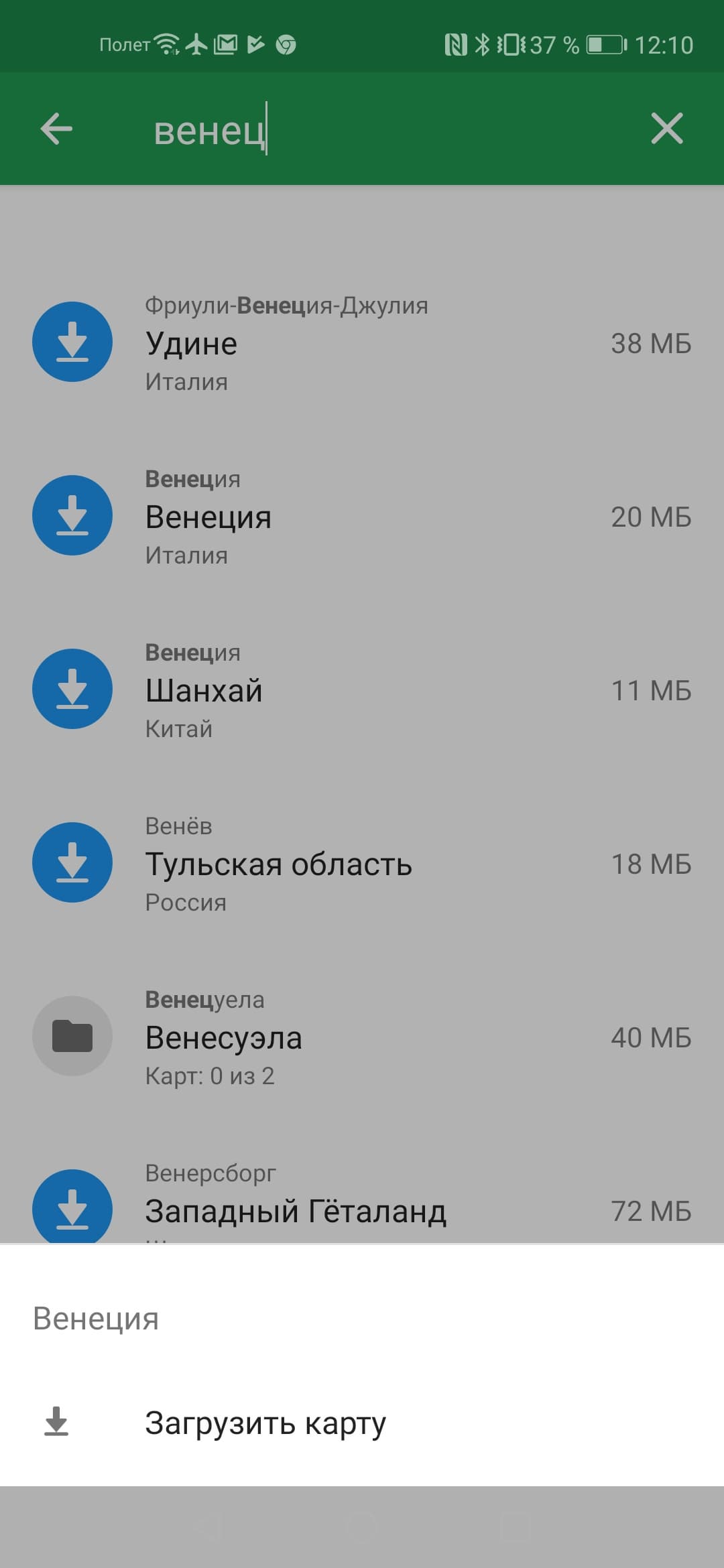The height and width of the screenshot is (1568, 724).
Task: Go back using the arrow icon
Action: point(56,129)
